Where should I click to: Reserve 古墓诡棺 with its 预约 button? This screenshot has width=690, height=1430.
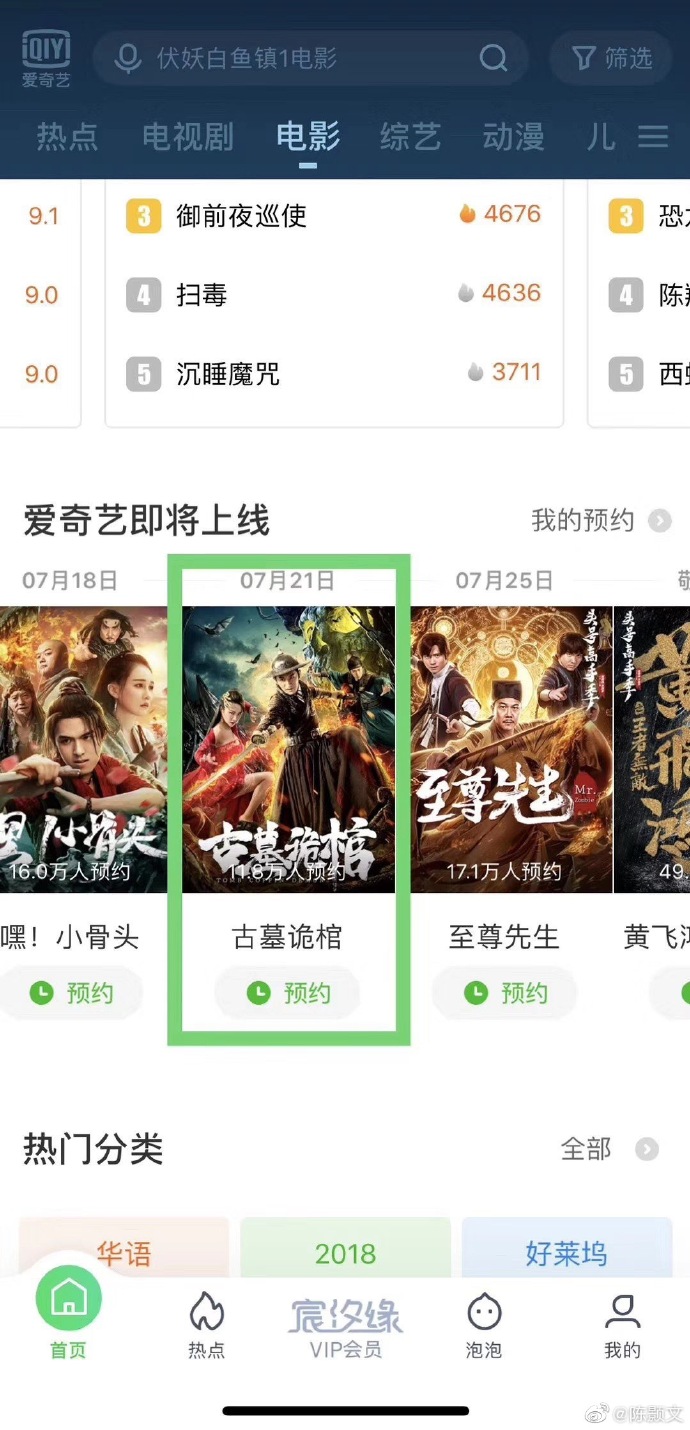[x=288, y=993]
